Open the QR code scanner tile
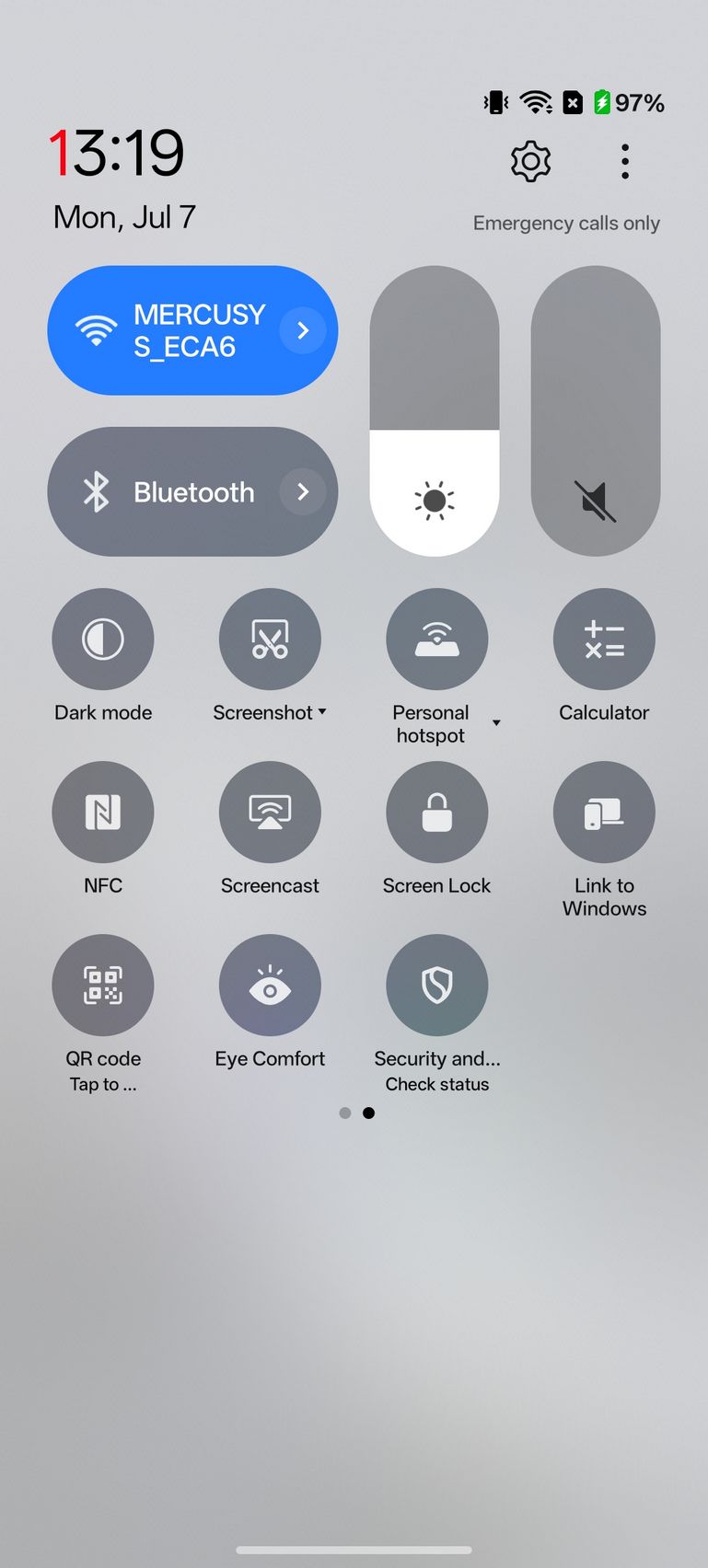The width and height of the screenshot is (708, 1568). 103,985
